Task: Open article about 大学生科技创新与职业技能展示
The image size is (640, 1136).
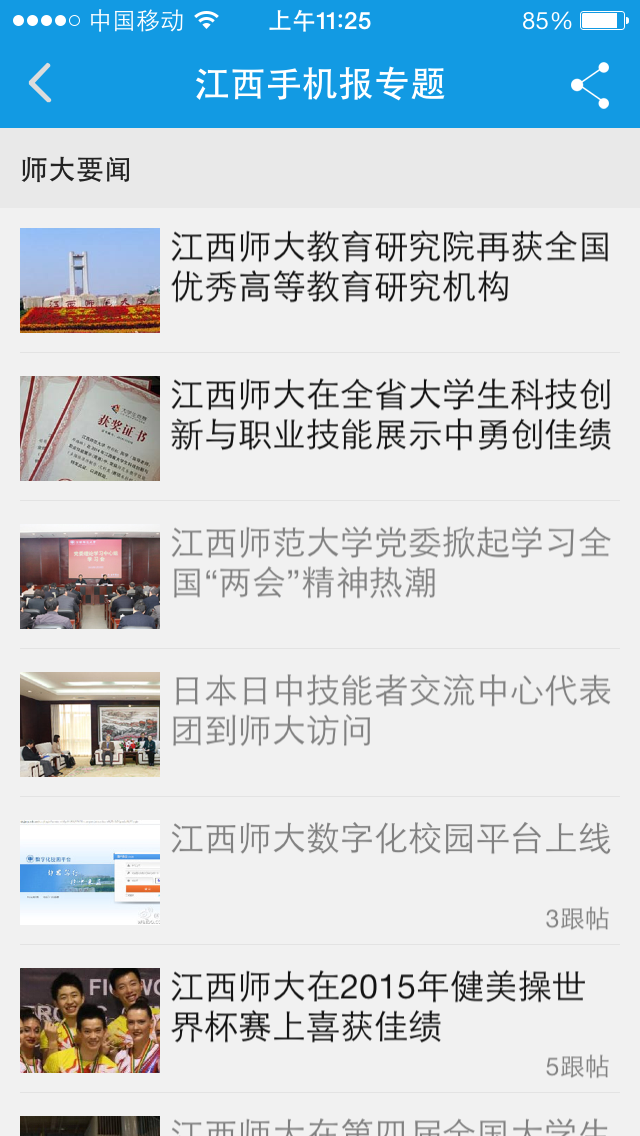Action: 320,427
